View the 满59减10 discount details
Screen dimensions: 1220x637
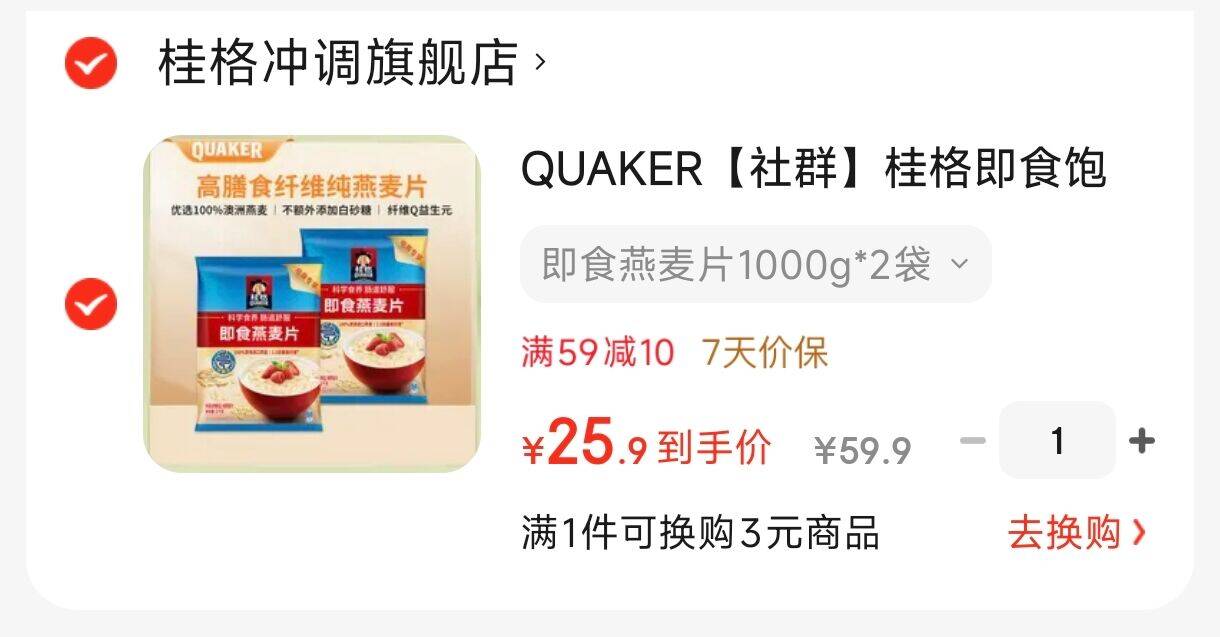tap(598, 353)
